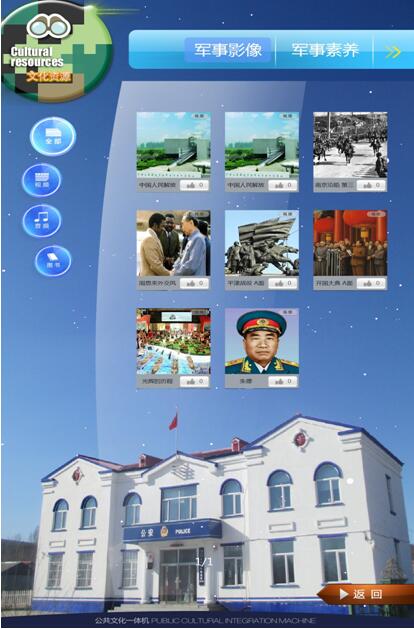Like the 光辉的历程 item with thumbs-up
This screenshot has width=414, height=629.
(x=195, y=381)
